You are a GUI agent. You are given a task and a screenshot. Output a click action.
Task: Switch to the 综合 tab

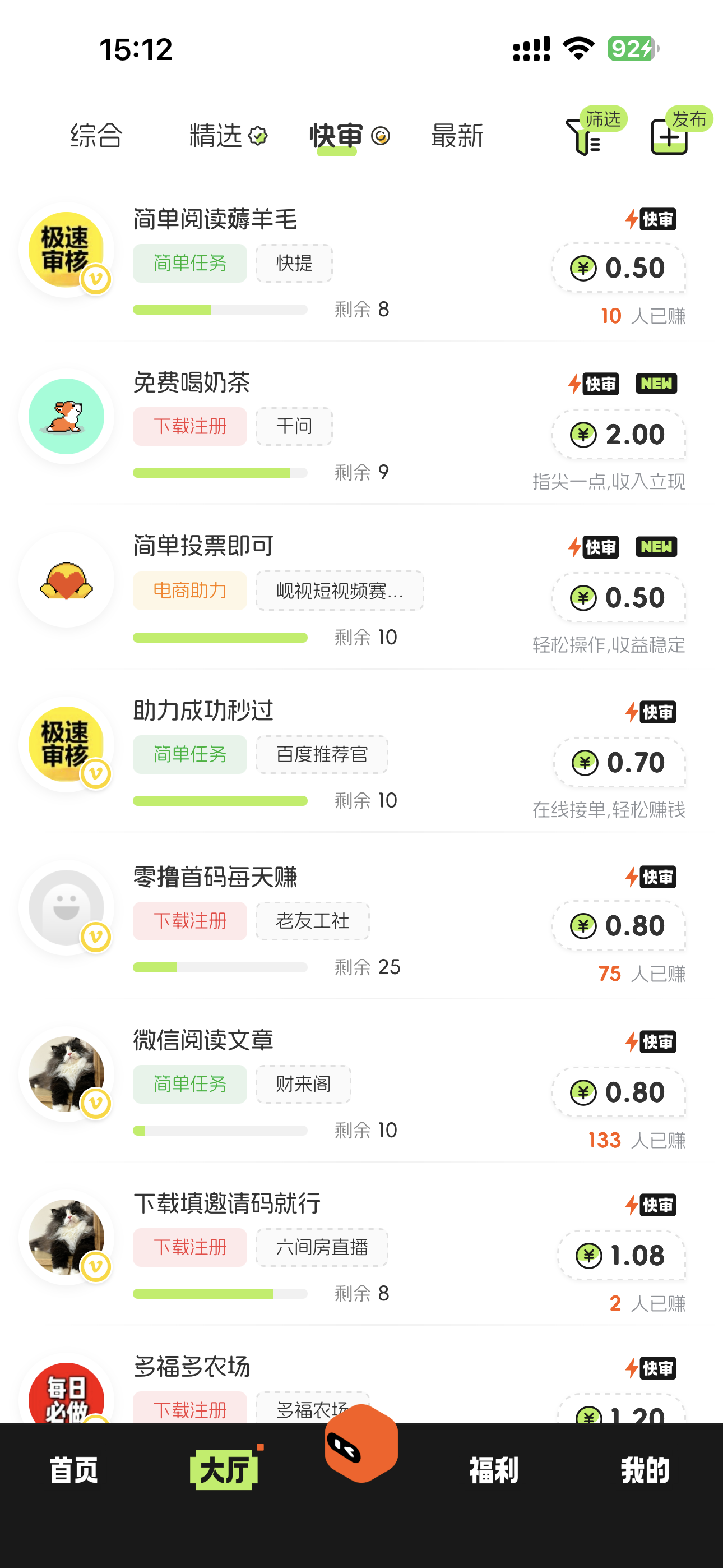(x=96, y=135)
